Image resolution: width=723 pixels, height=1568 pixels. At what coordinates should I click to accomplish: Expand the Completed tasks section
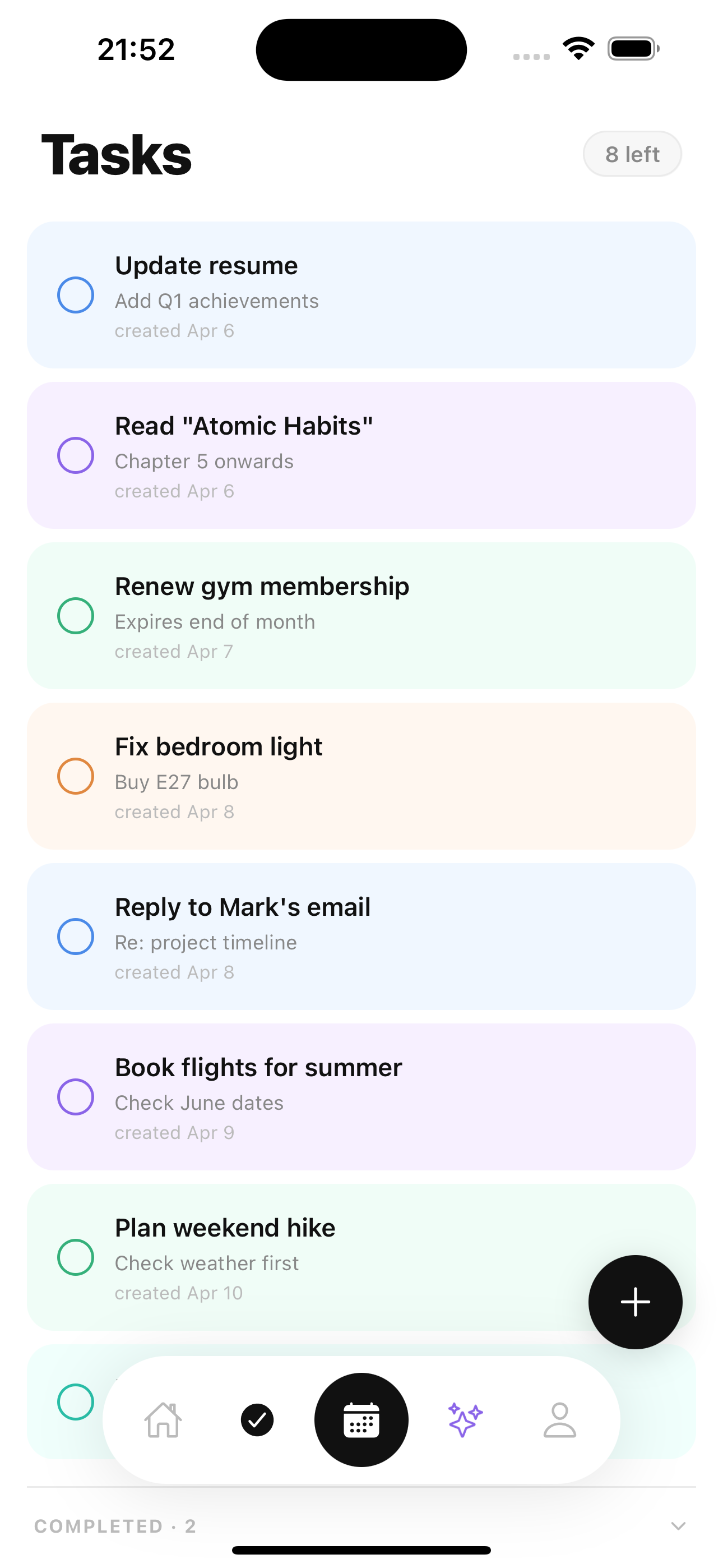click(678, 1526)
